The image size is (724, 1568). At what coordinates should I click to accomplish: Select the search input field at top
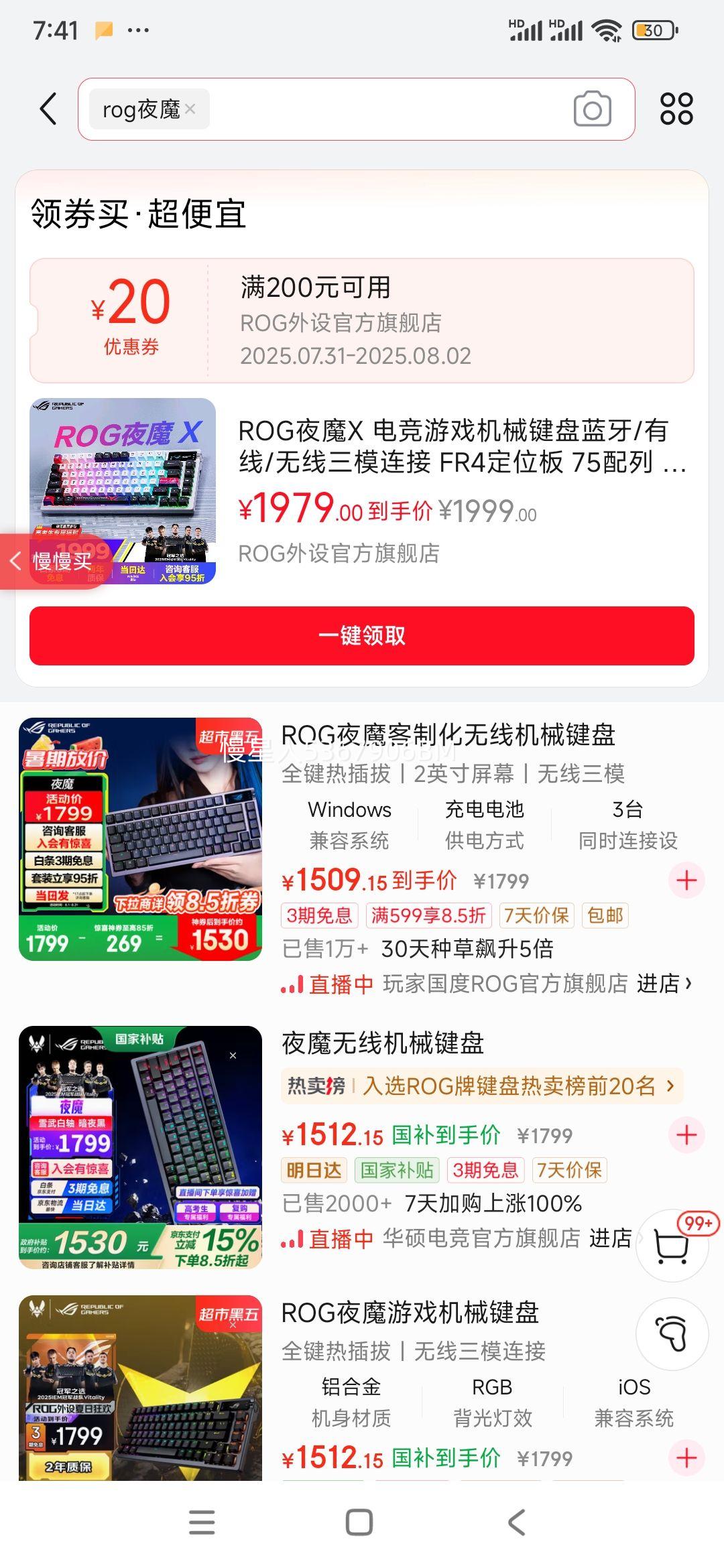(x=369, y=109)
